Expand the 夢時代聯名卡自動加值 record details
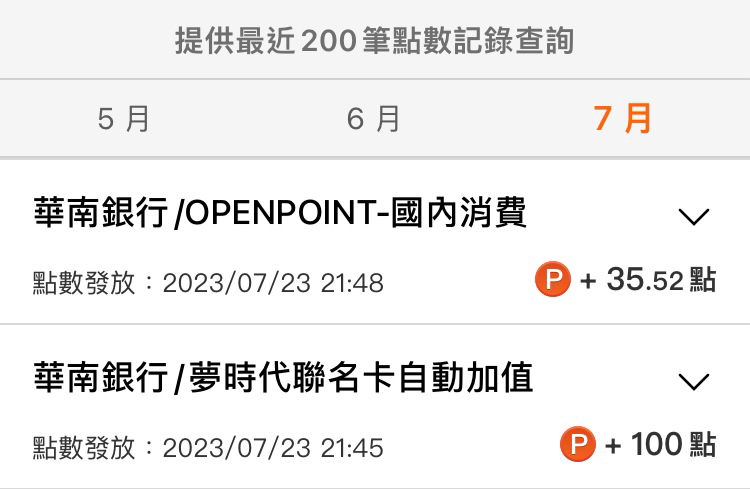 pos(693,381)
